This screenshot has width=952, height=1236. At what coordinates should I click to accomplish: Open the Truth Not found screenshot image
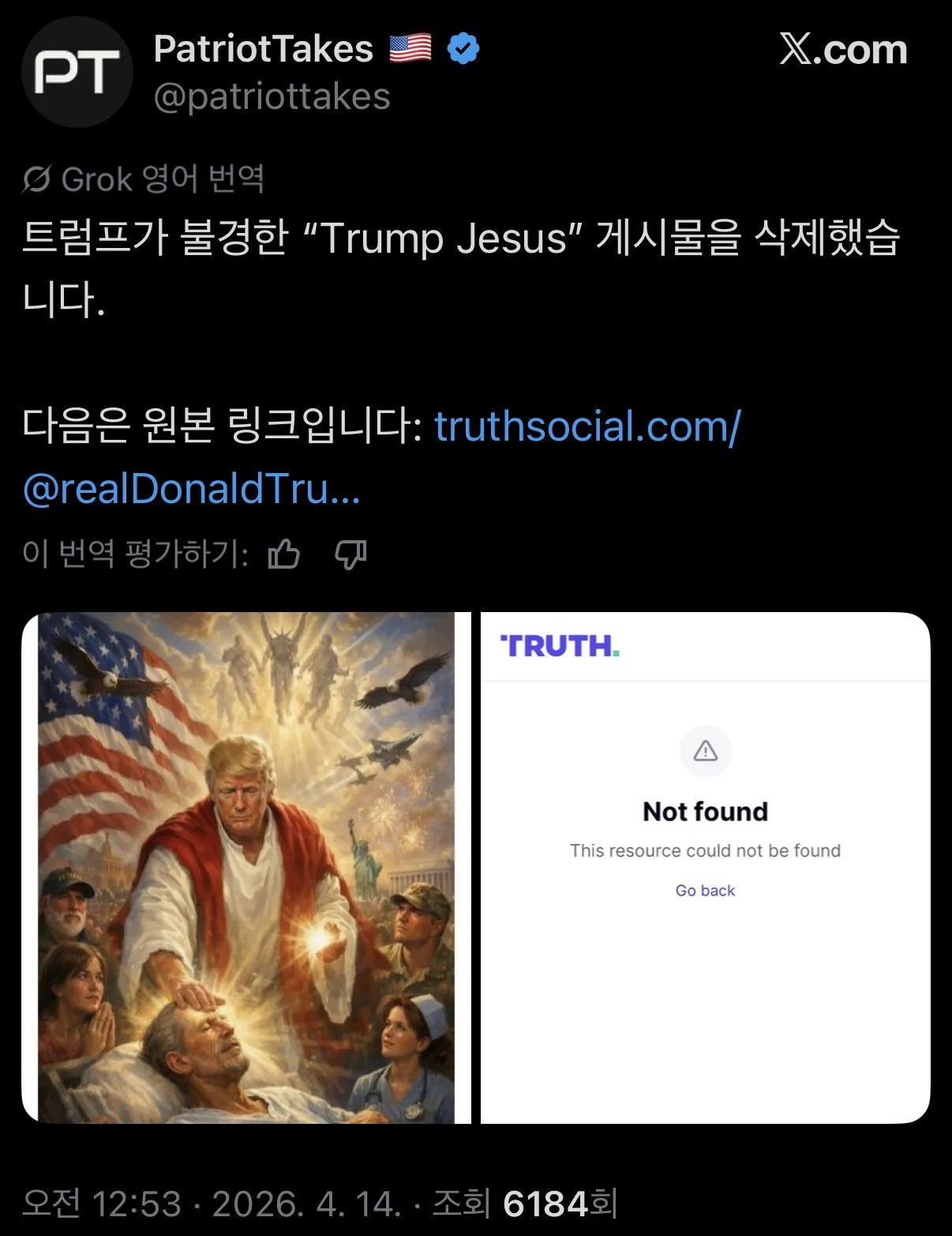coord(705,867)
